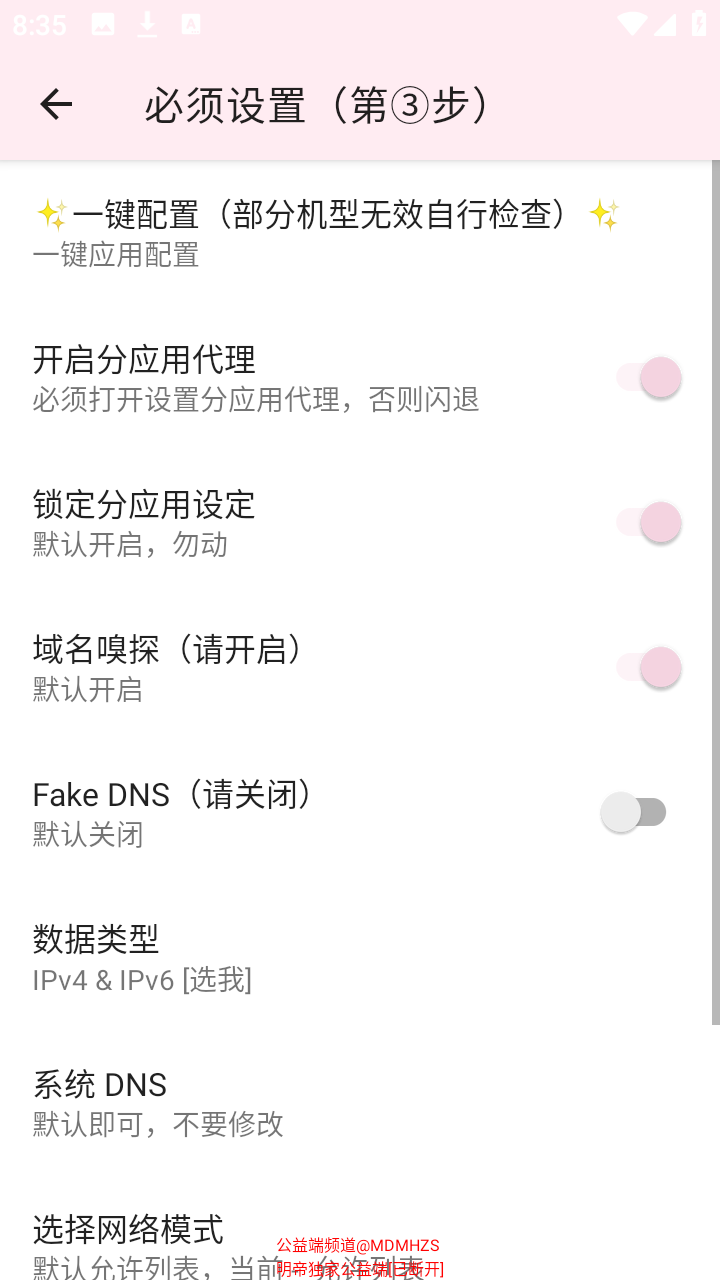Viewport: 720px width, 1280px height.
Task: Tap the back arrow to exit setup
Action: point(56,104)
